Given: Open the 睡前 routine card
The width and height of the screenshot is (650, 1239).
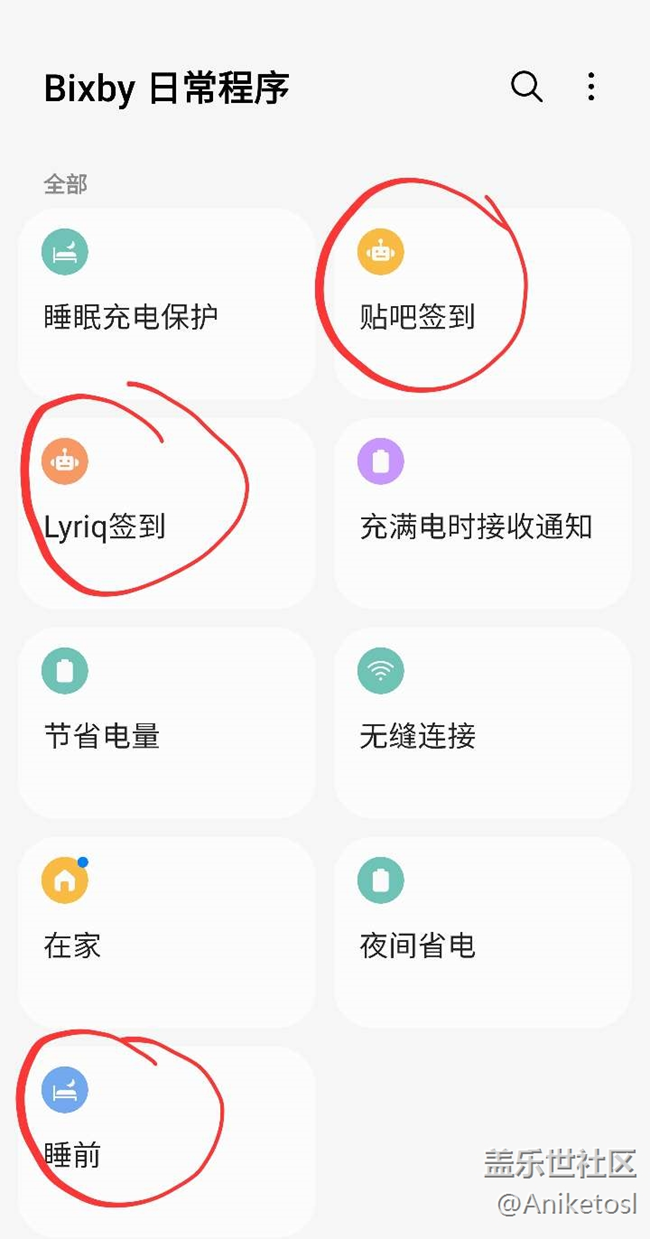Looking at the screenshot, I should (x=166, y=1142).
